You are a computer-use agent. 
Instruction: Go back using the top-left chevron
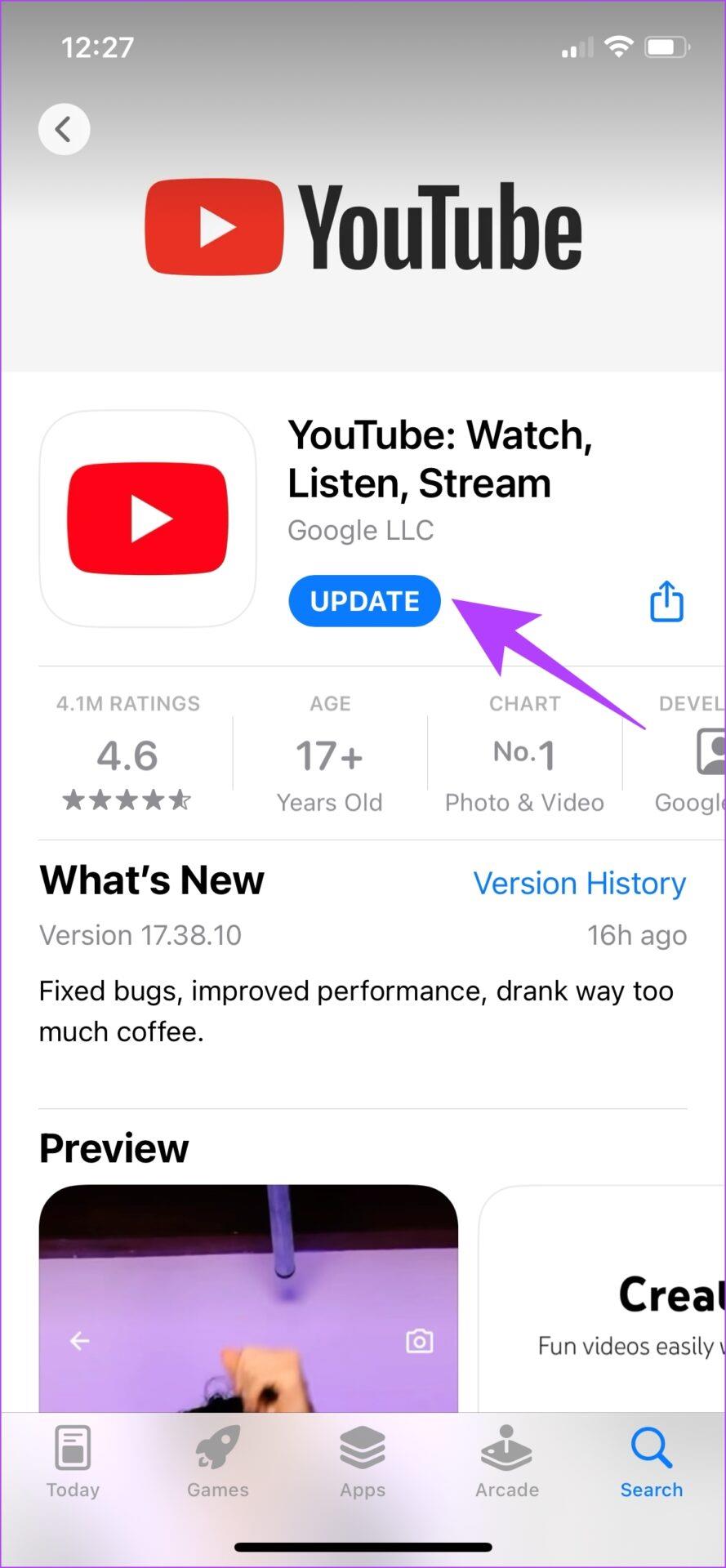tap(64, 128)
